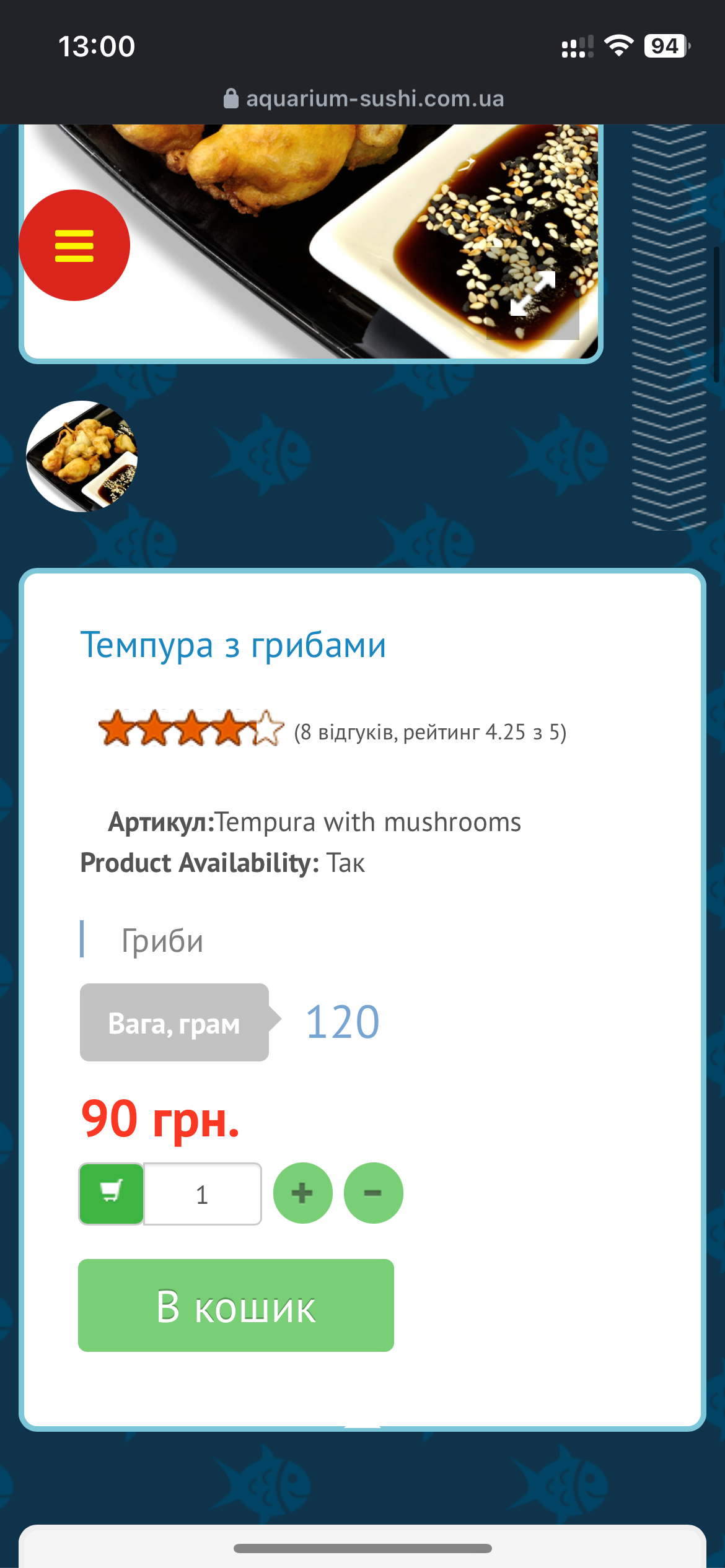The width and height of the screenshot is (725, 1568).
Task: Edit the quantity field showing 1
Action: (x=203, y=1193)
